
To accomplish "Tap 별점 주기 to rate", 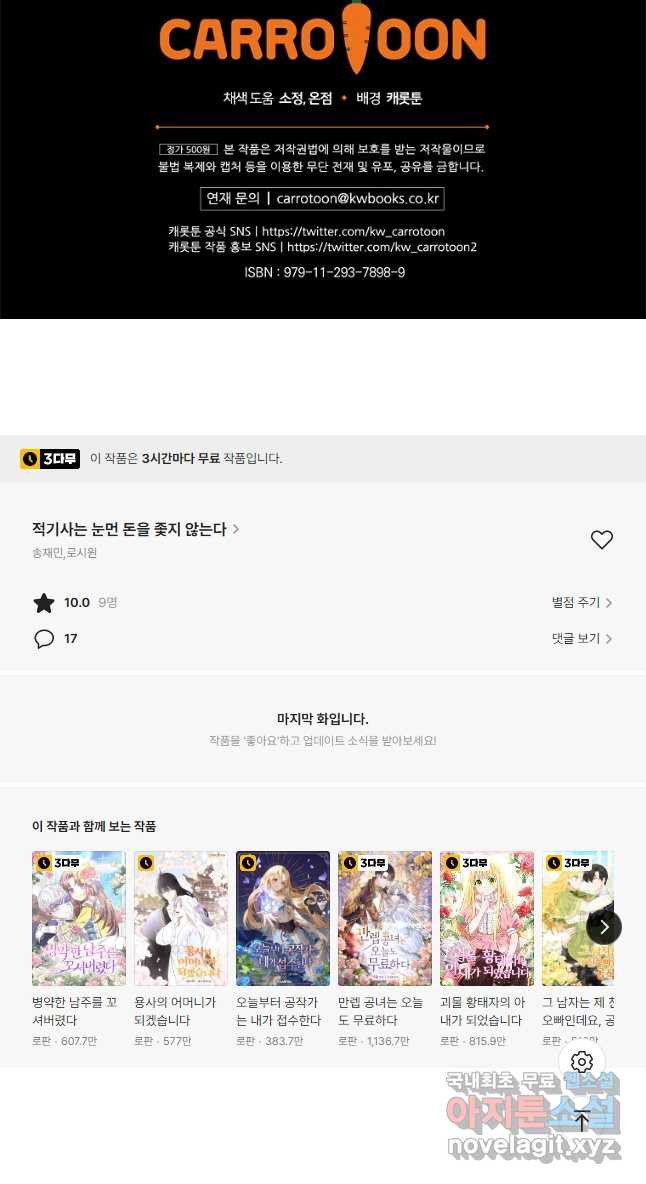I will click(581, 602).
